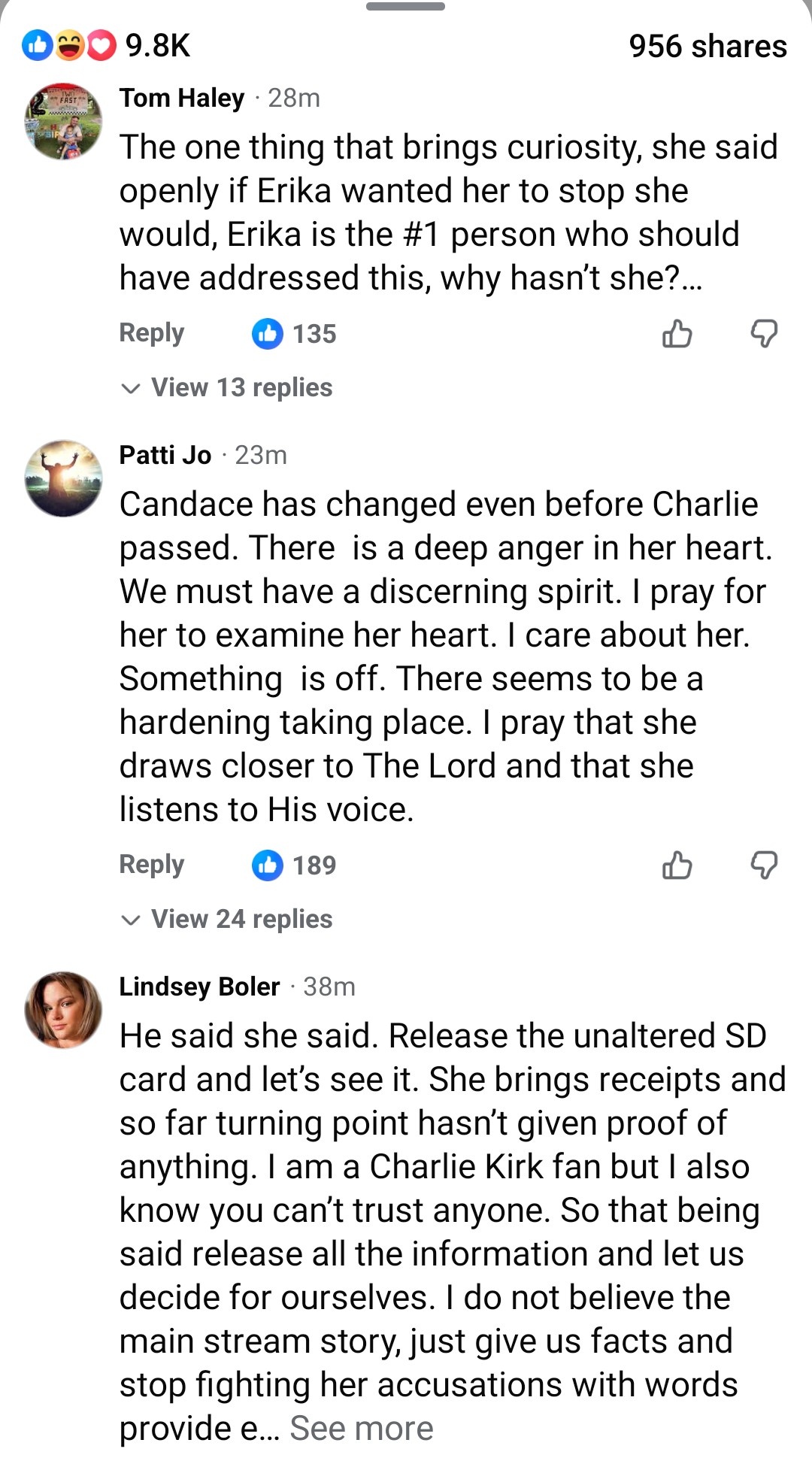The image size is (812, 1461).
Task: Open Lindsey Boler's profile picture
Action: [63, 1010]
